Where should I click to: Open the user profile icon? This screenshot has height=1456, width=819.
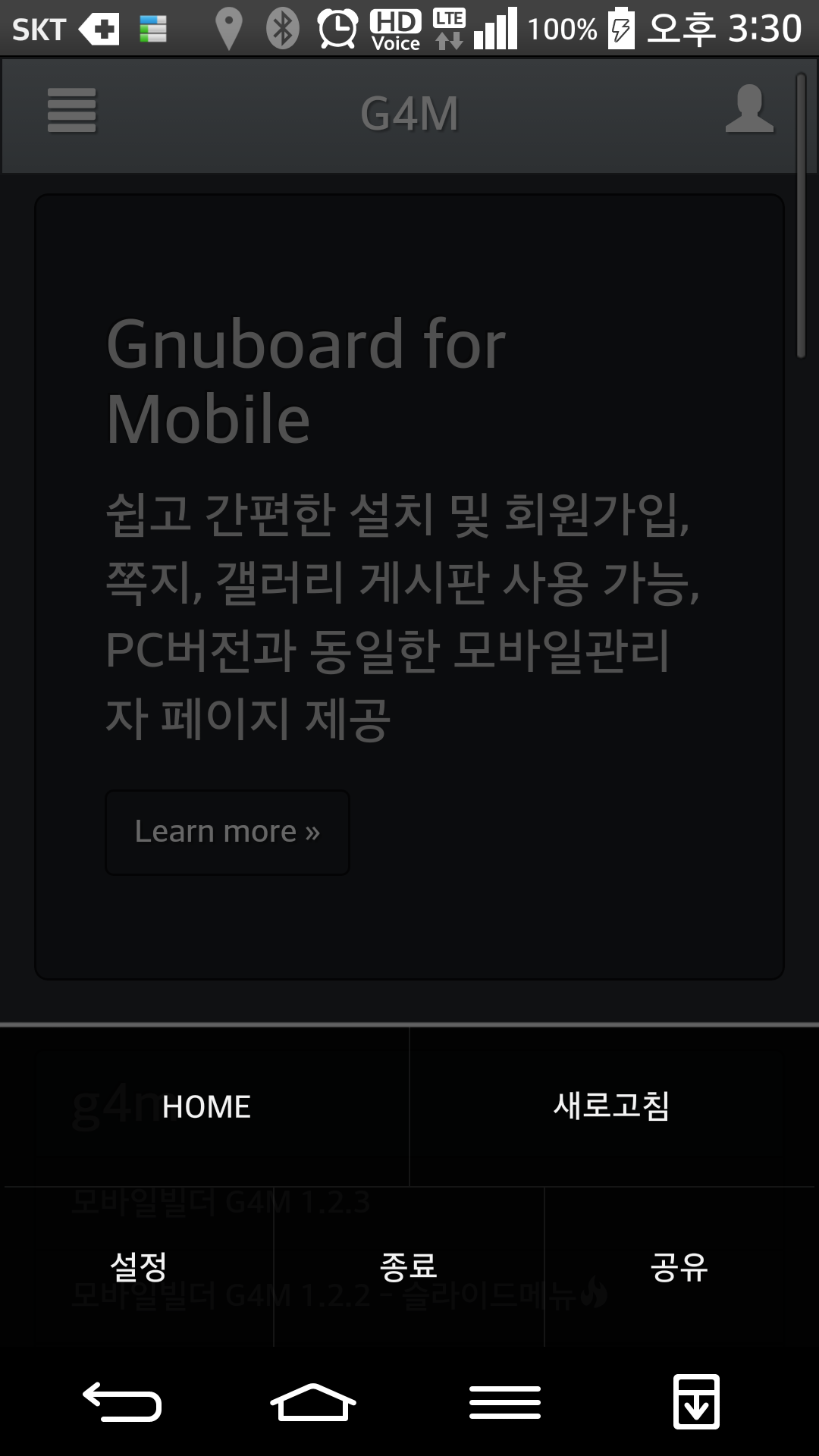point(748,111)
